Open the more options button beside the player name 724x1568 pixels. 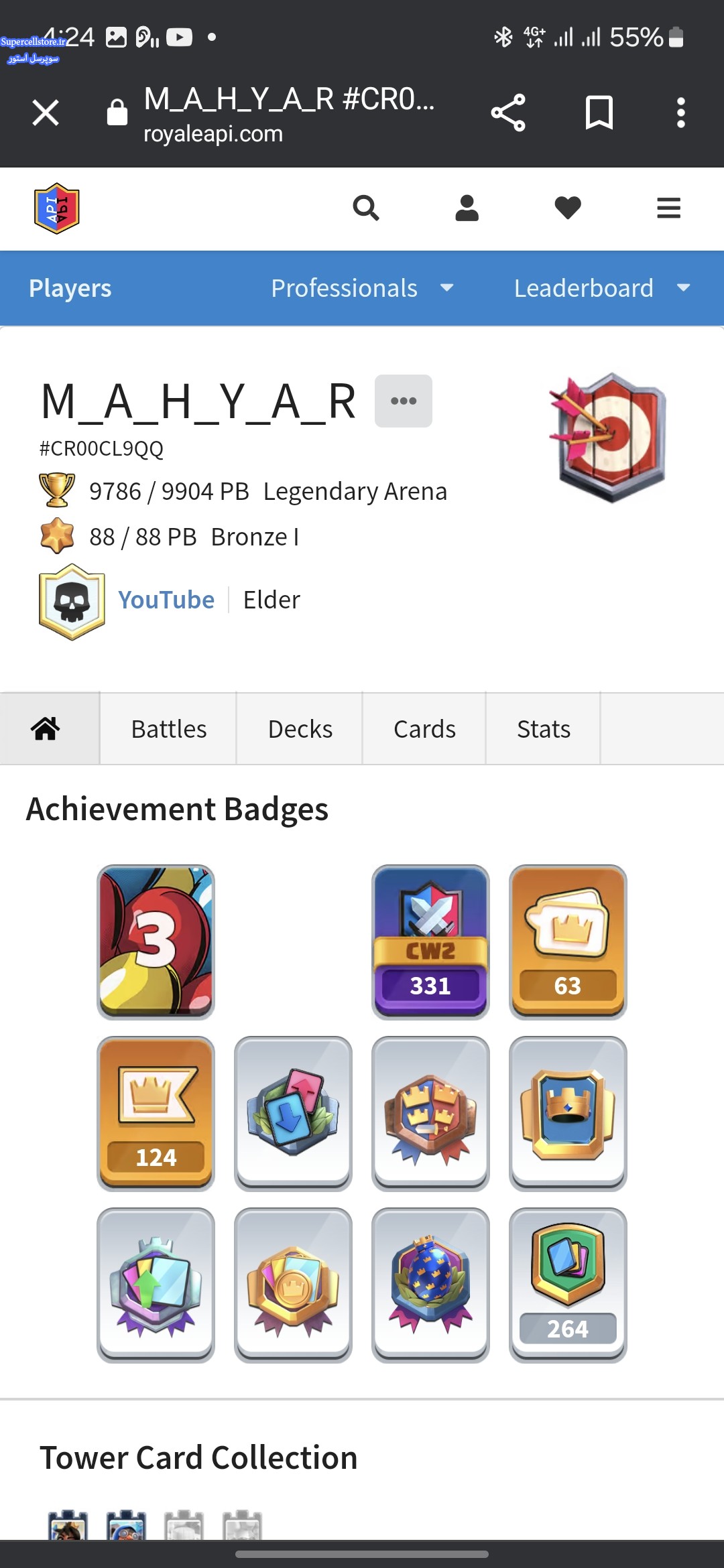(404, 401)
